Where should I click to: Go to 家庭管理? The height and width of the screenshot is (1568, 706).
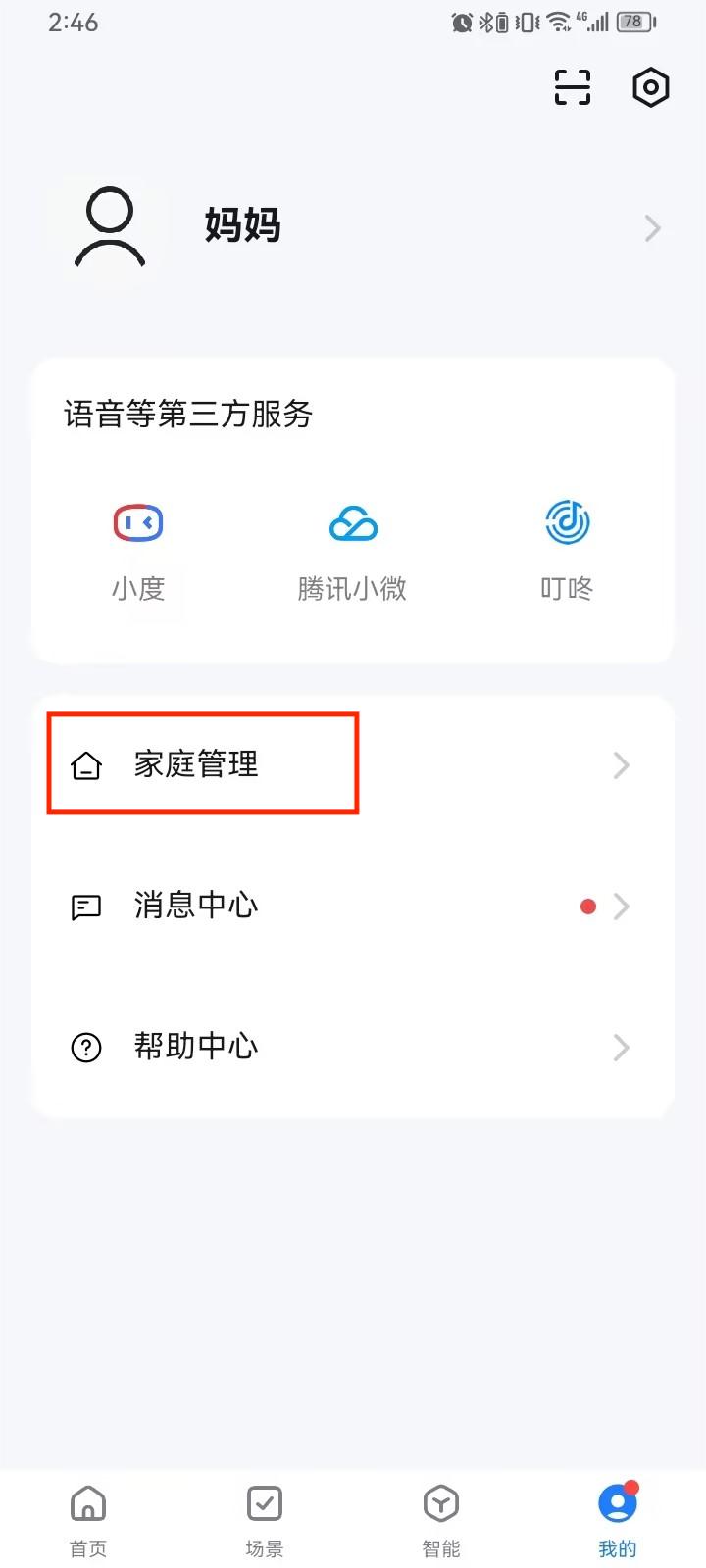(353, 765)
